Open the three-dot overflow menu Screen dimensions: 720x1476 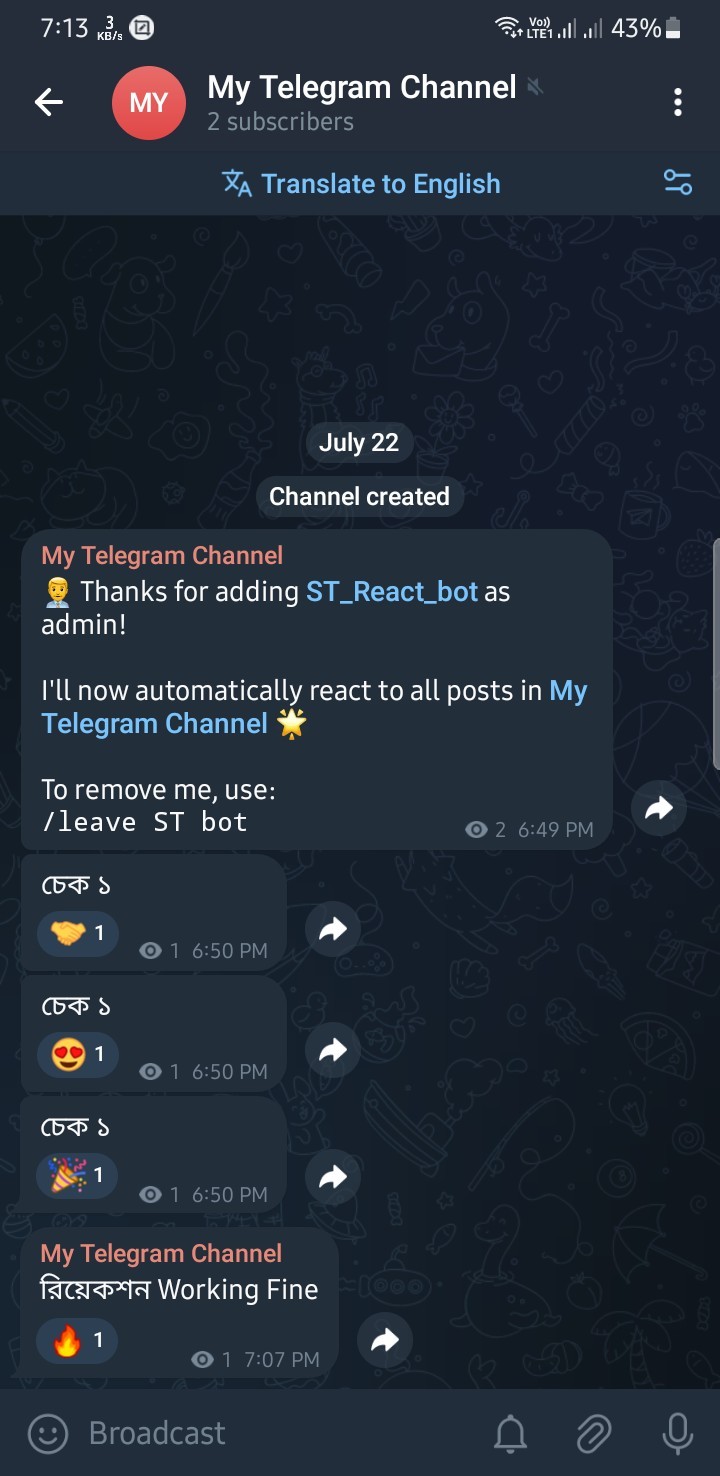coord(678,102)
